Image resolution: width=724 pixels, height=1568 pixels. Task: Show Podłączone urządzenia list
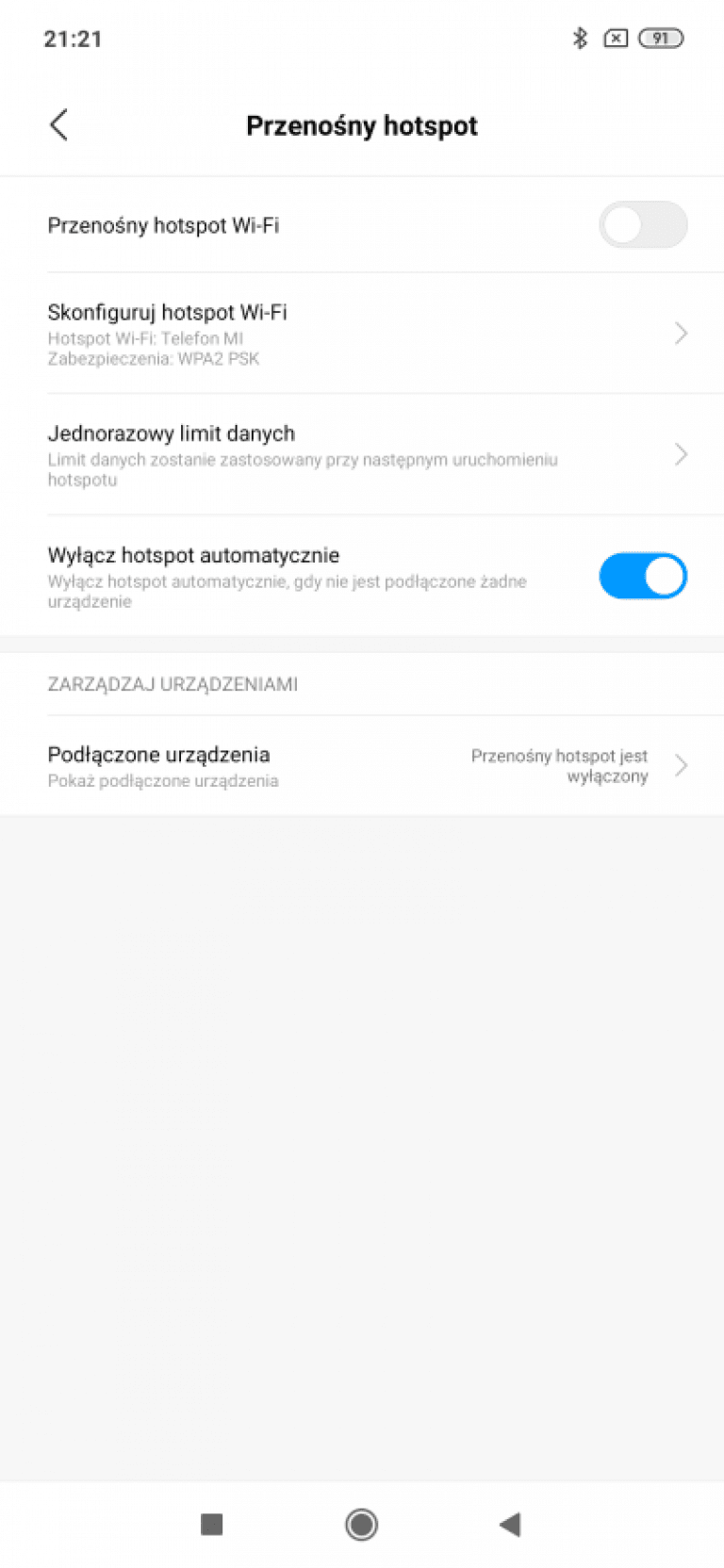[x=362, y=766]
